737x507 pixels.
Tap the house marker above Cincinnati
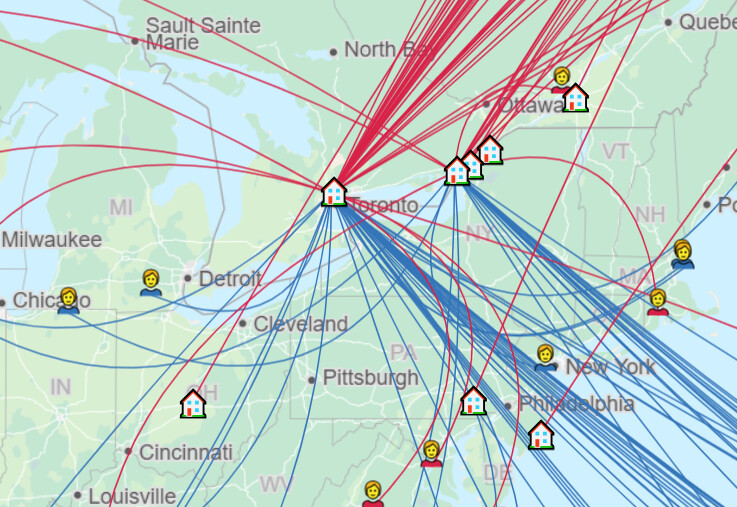click(193, 404)
